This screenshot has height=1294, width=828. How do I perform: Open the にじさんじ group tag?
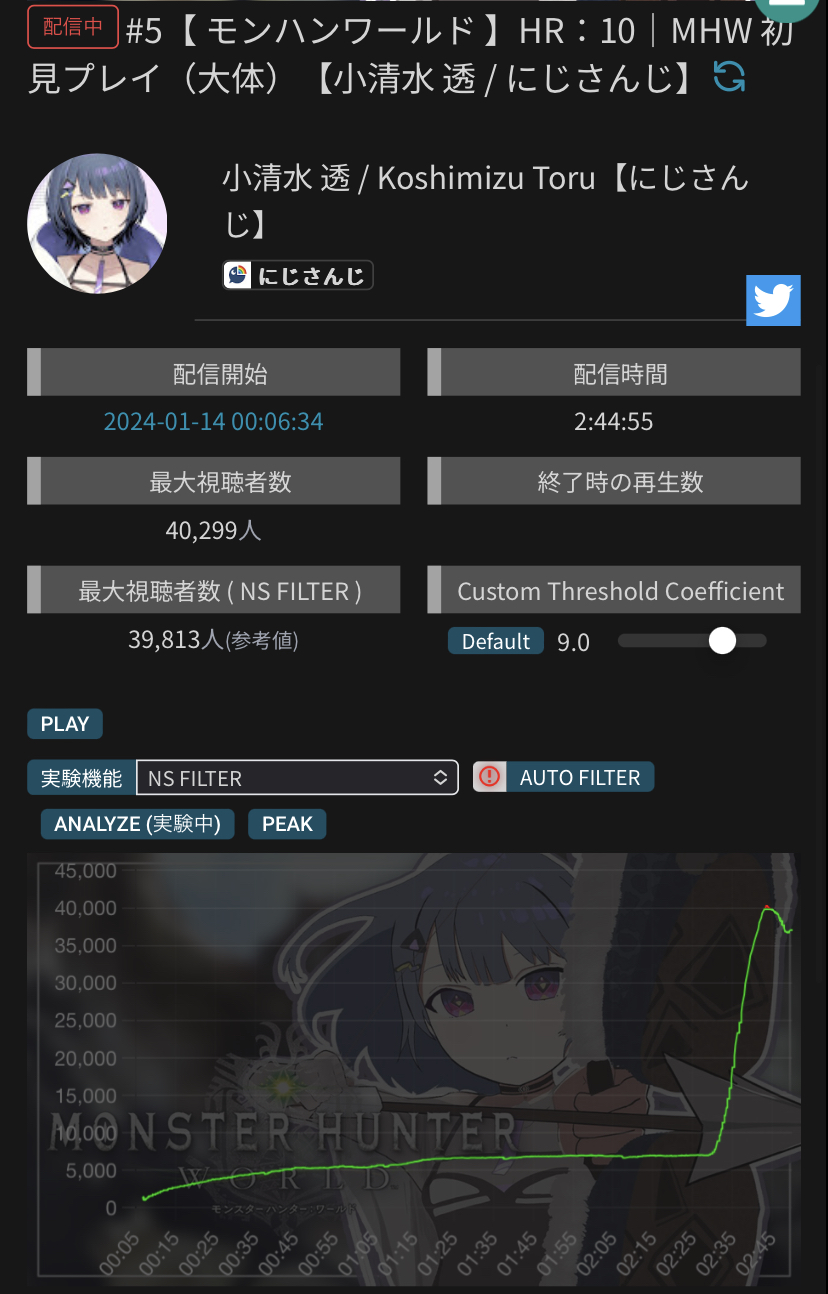click(298, 275)
